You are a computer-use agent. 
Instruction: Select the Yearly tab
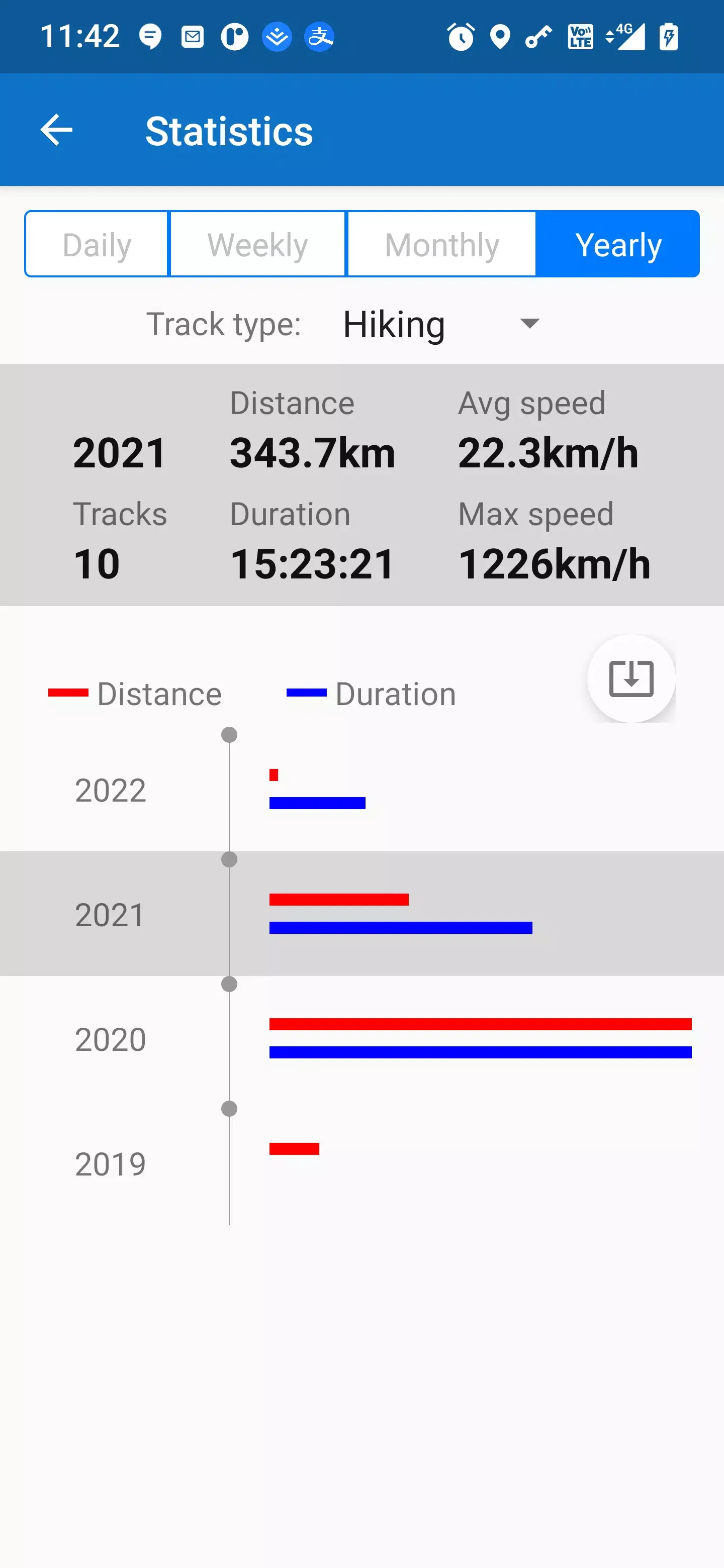coord(618,243)
